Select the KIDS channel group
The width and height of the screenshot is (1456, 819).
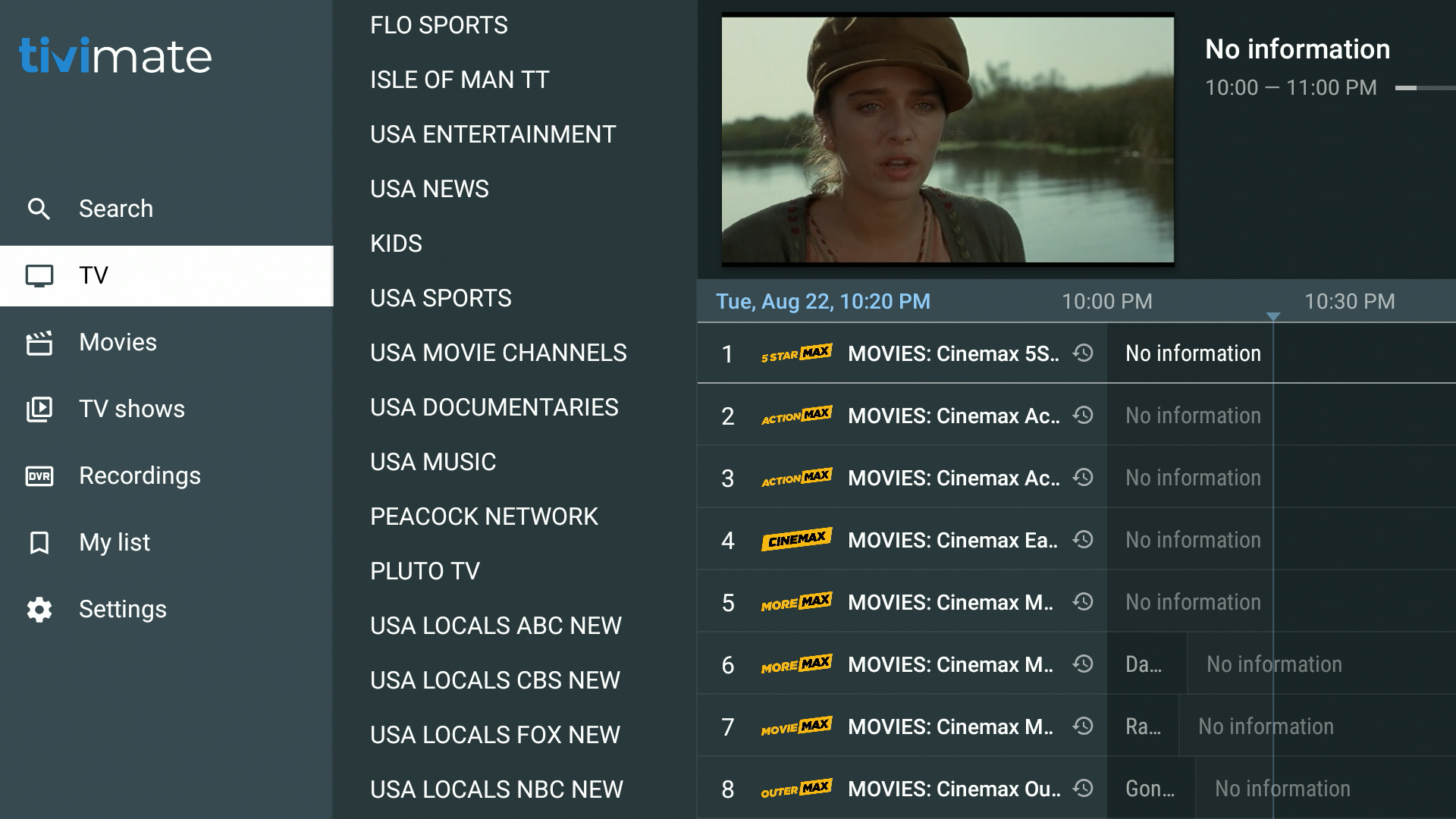tap(396, 243)
